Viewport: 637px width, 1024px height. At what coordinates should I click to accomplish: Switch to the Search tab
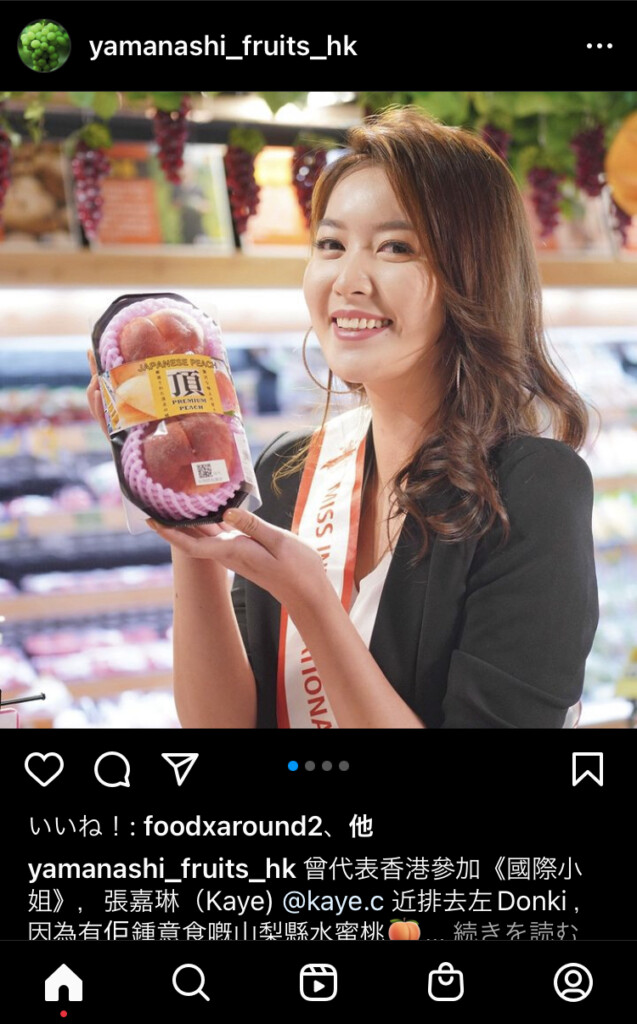pyautogui.click(x=190, y=982)
